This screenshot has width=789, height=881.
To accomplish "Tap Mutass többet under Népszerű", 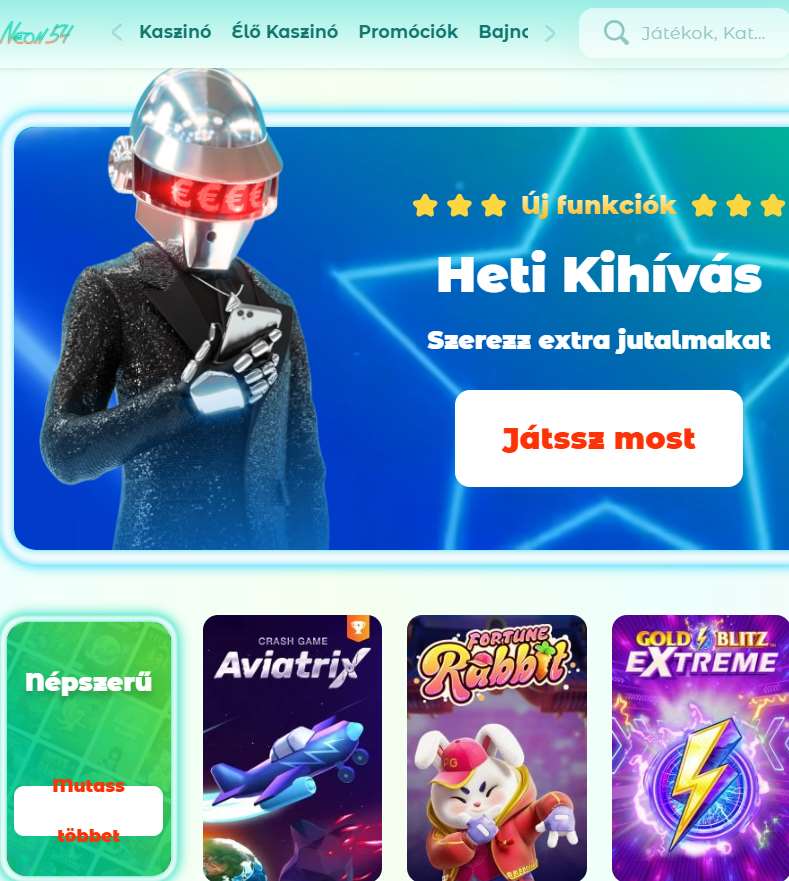I will [x=88, y=810].
